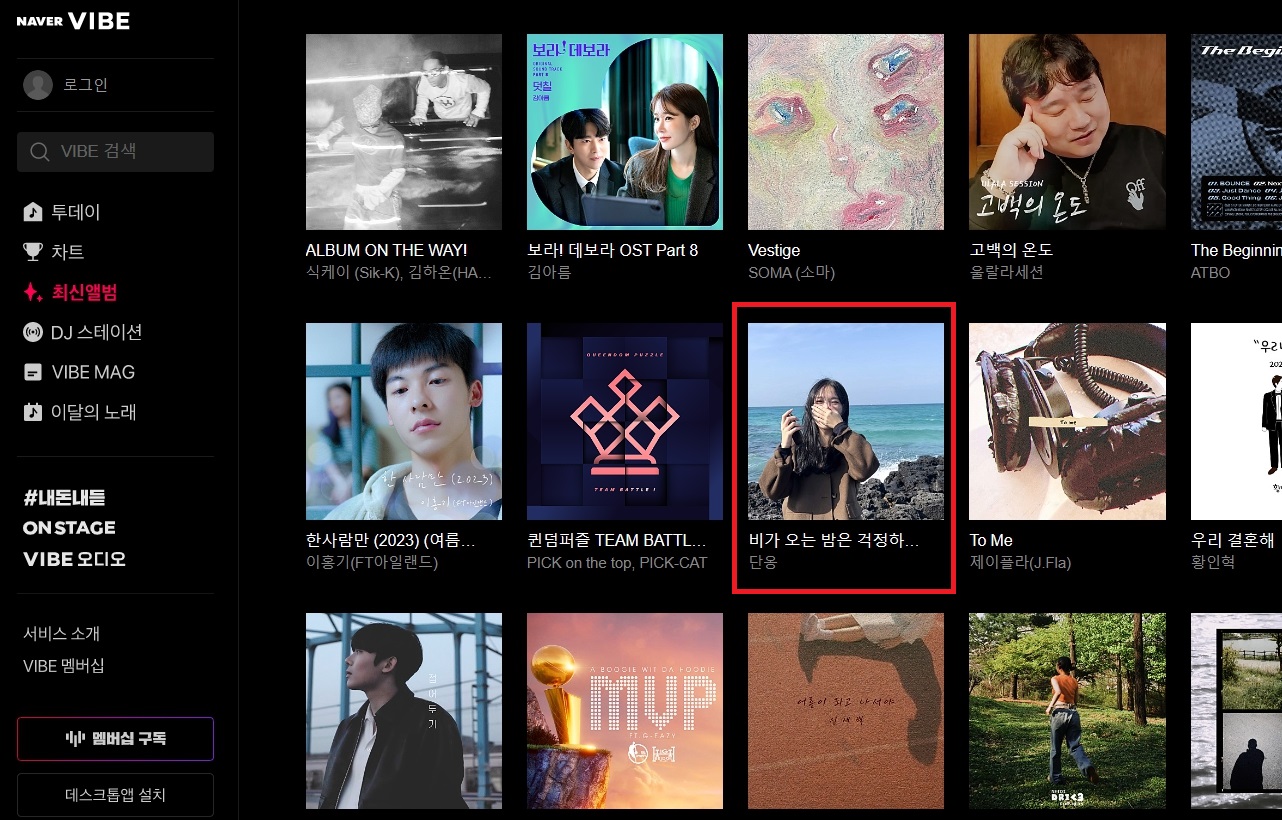Select 최신앨범 in the sidebar
Screen dimensions: 1282x820
(x=84, y=292)
